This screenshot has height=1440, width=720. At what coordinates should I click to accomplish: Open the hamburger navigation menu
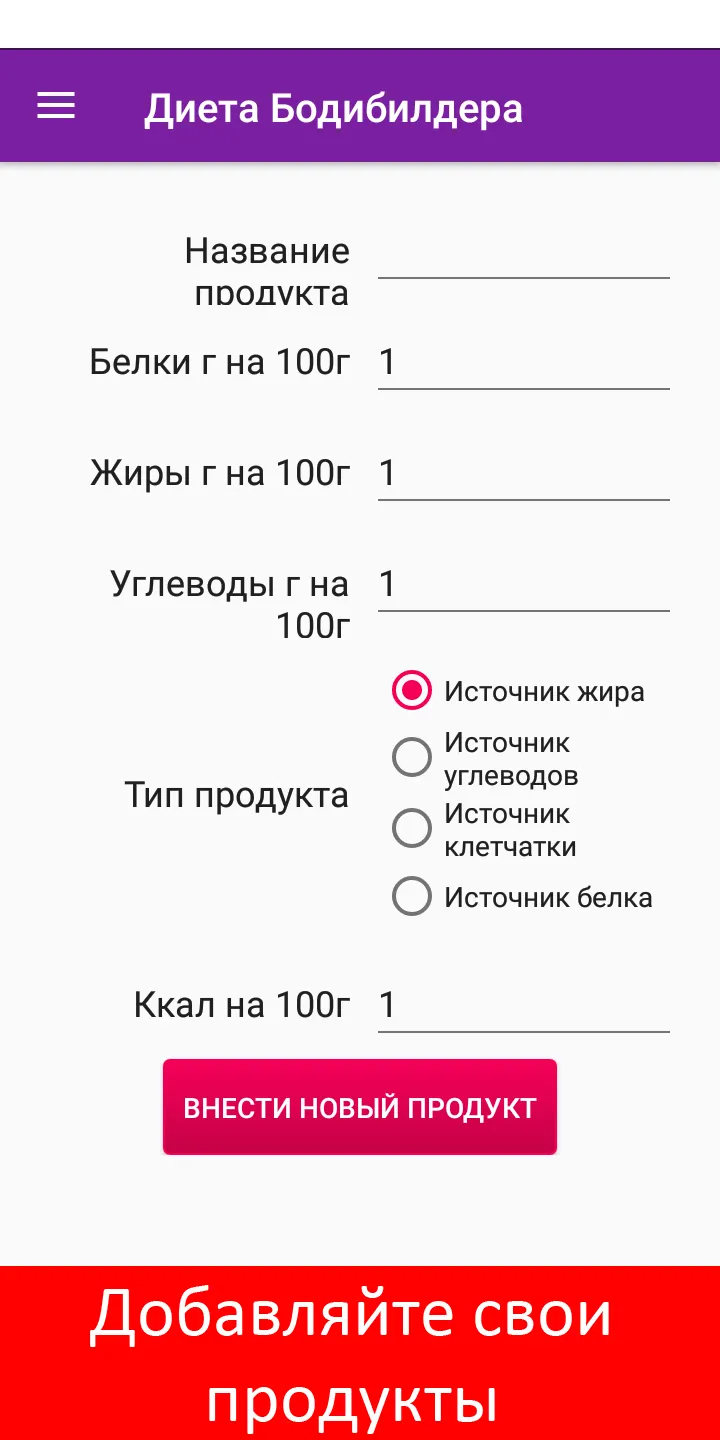click(x=56, y=106)
